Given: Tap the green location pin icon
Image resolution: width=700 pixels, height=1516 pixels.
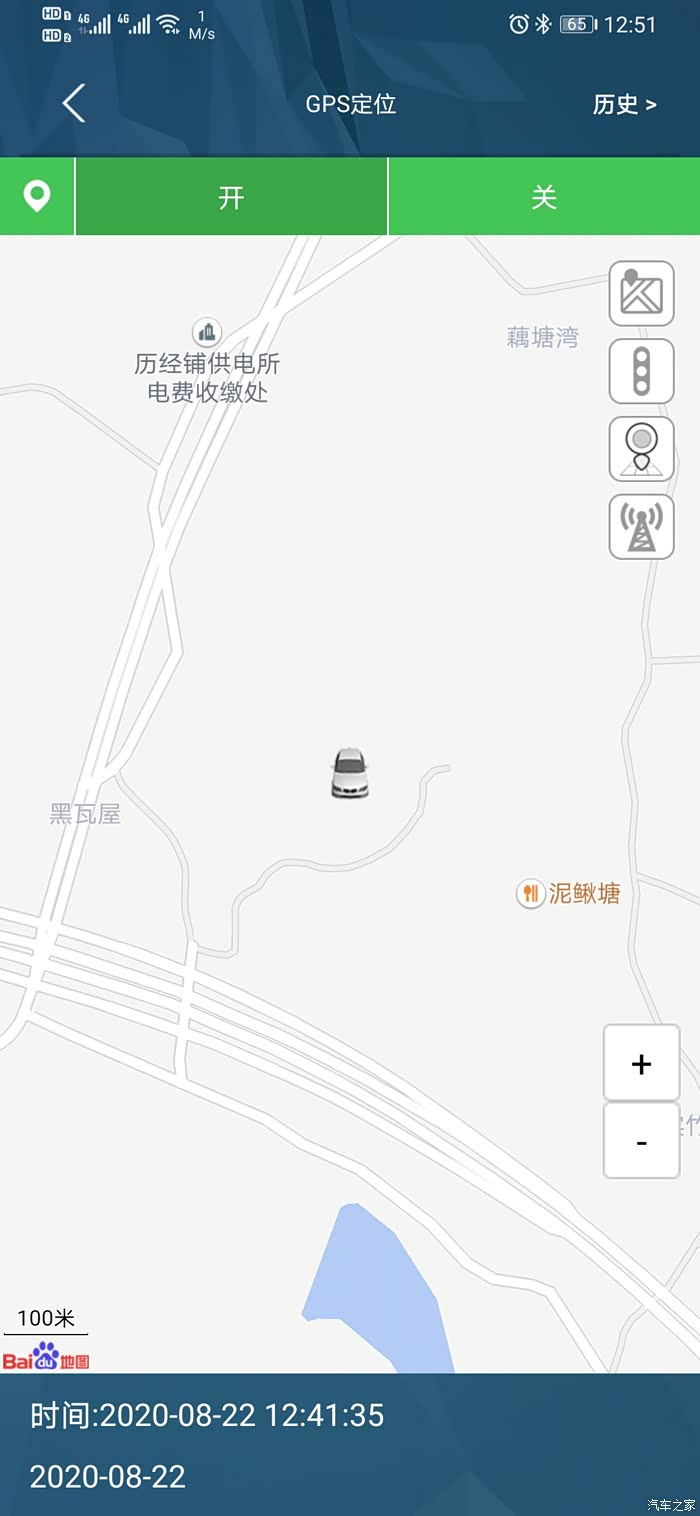Looking at the screenshot, I should (x=37, y=196).
